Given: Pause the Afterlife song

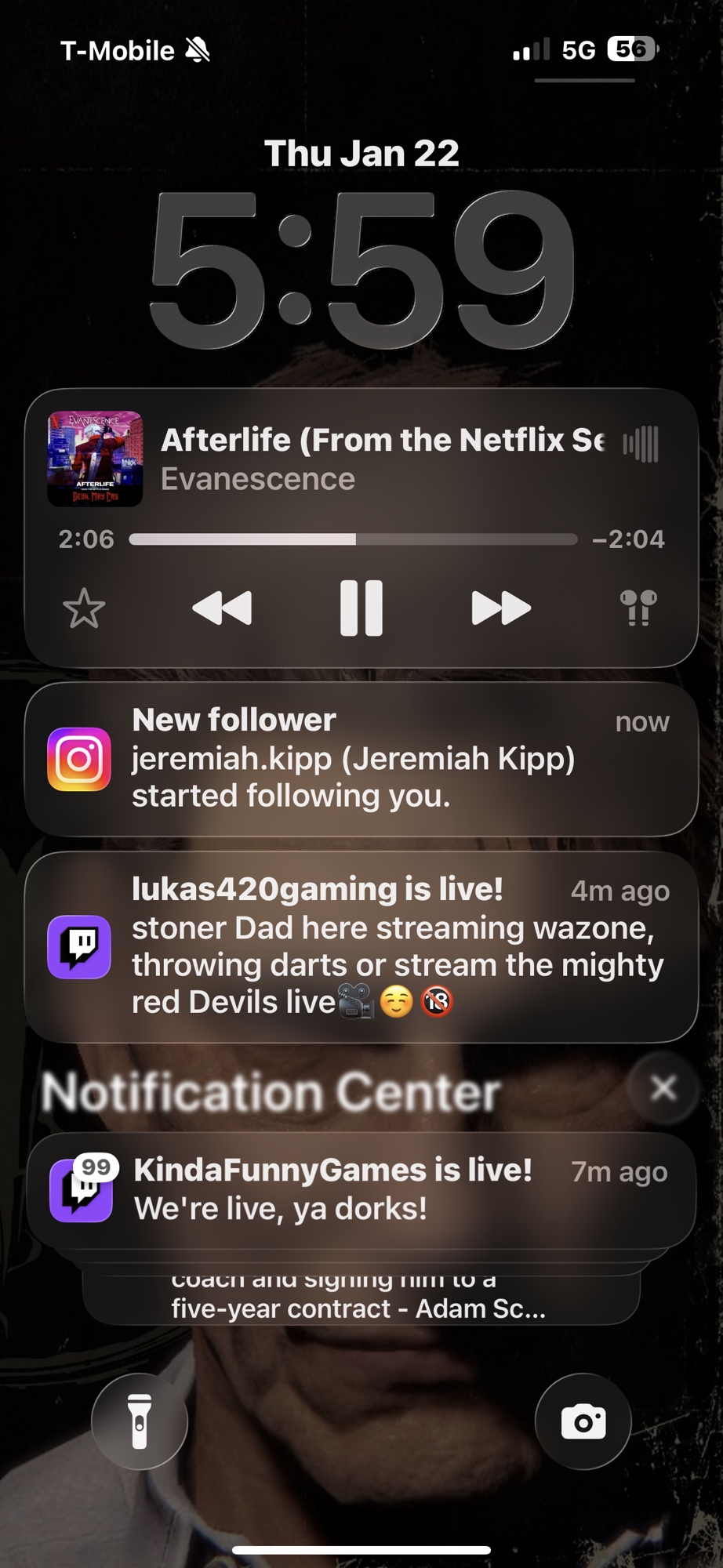Looking at the screenshot, I should tap(361, 608).
